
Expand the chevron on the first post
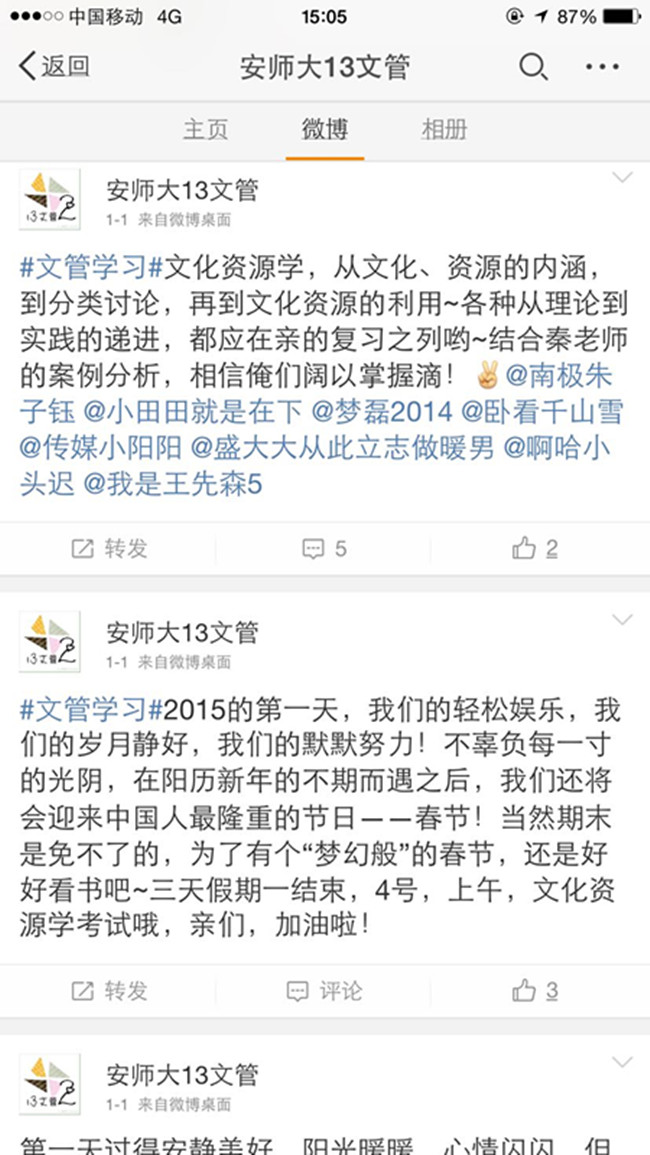[x=622, y=179]
